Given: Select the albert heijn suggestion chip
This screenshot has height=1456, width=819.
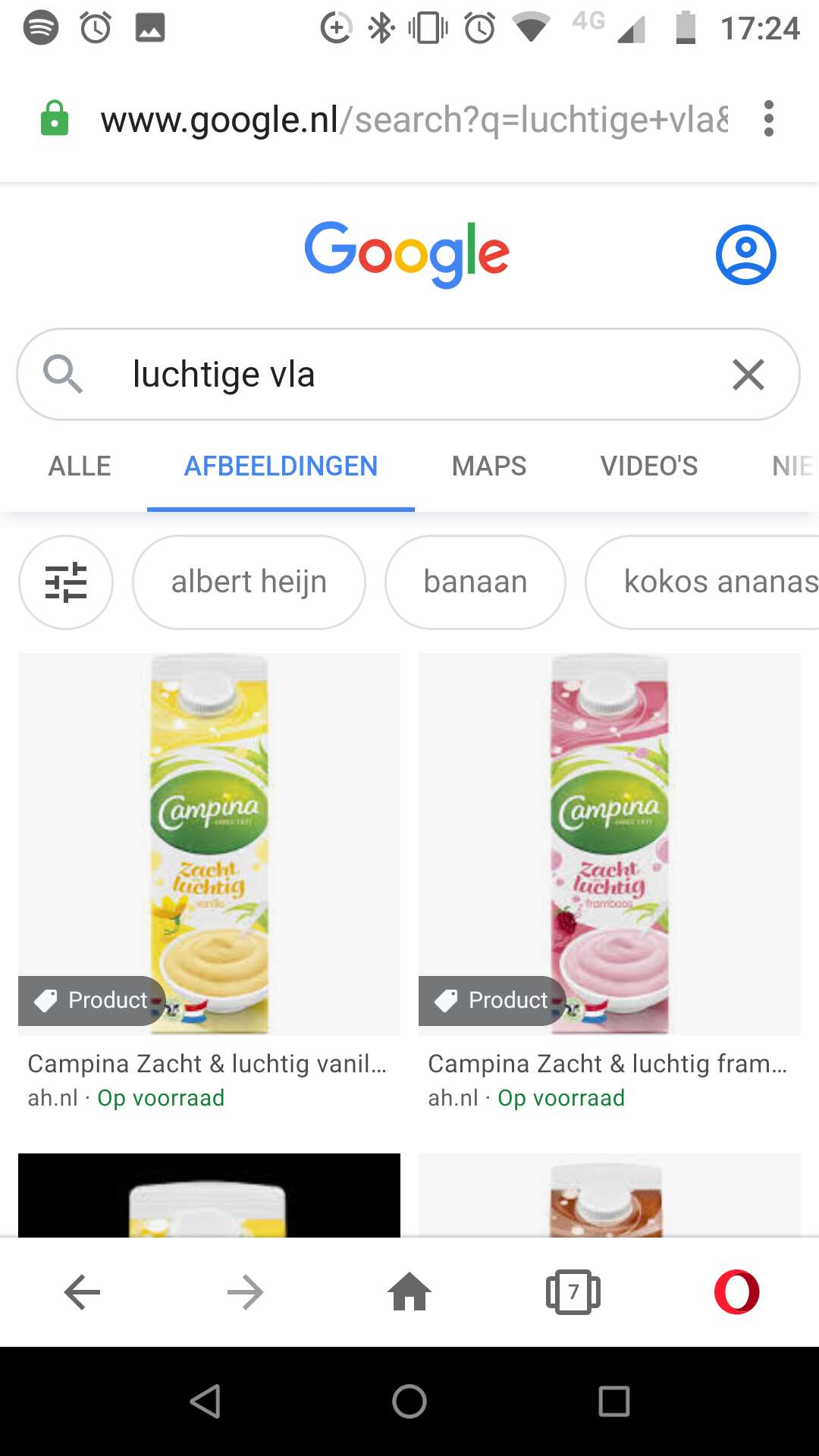Looking at the screenshot, I should 249,582.
